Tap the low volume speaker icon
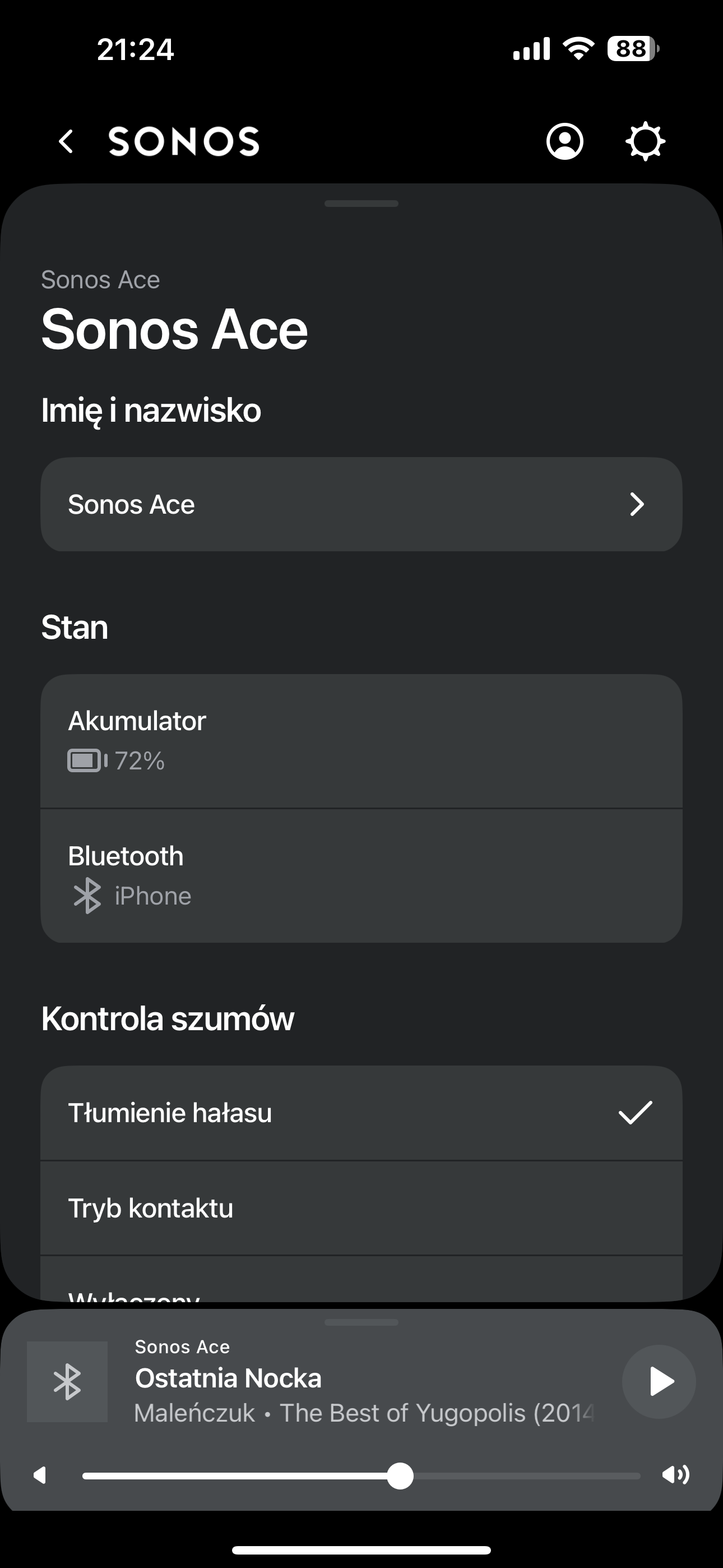The width and height of the screenshot is (723, 1568). point(40,1475)
